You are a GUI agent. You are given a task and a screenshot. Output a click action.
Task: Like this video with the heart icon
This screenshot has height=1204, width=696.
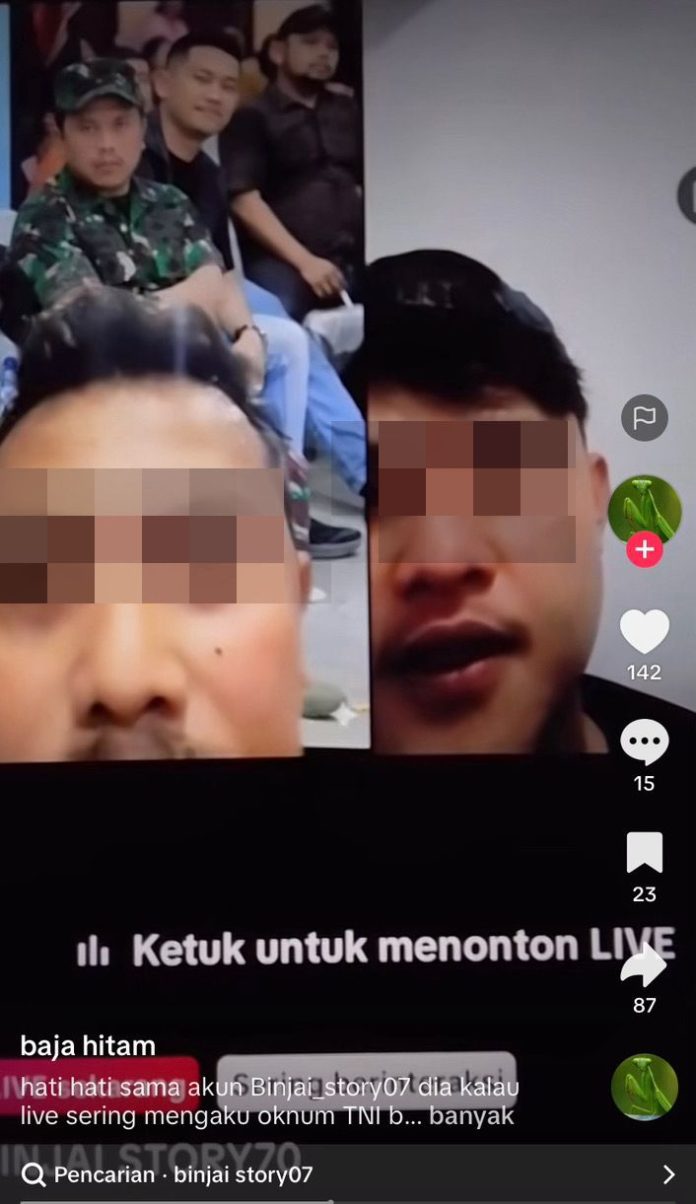coord(644,632)
